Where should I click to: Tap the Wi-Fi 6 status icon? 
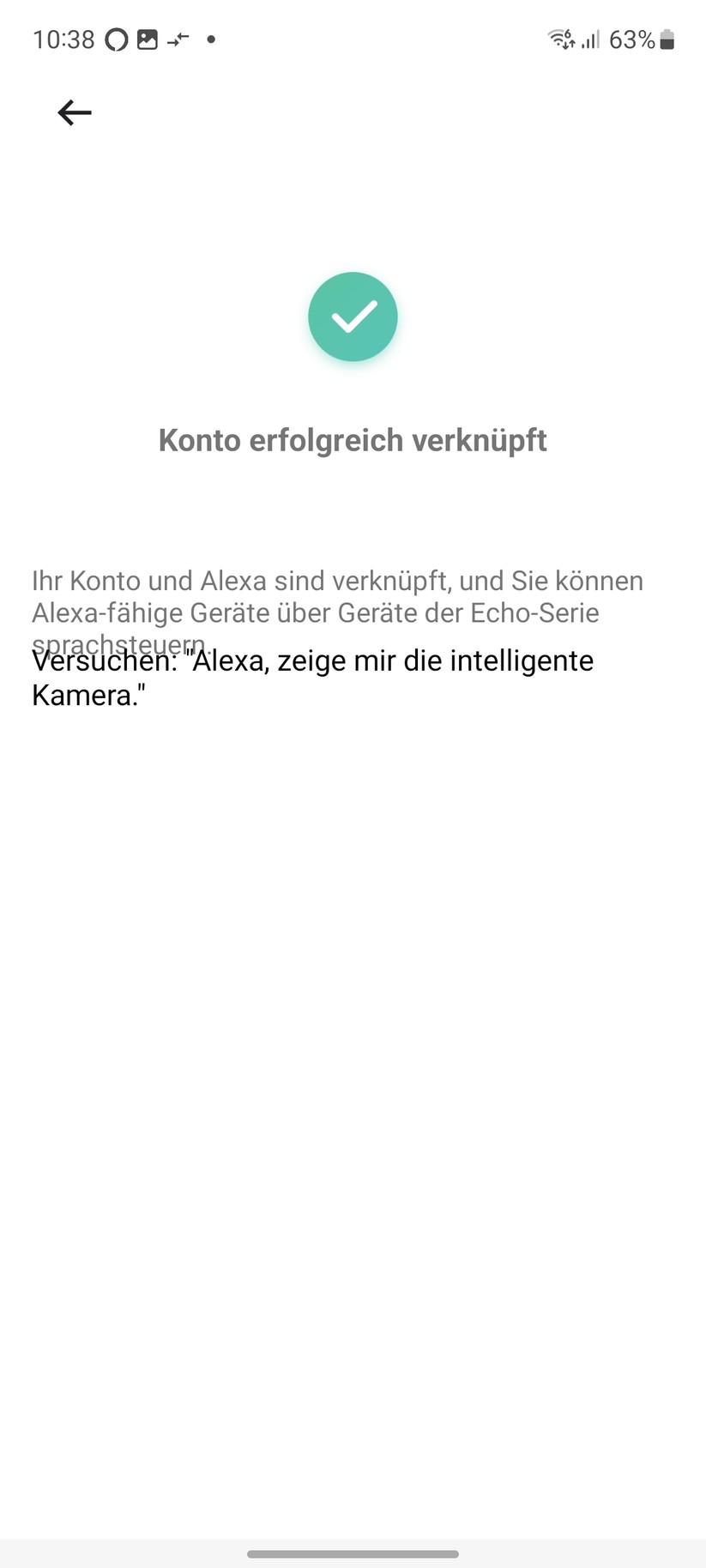(x=559, y=39)
